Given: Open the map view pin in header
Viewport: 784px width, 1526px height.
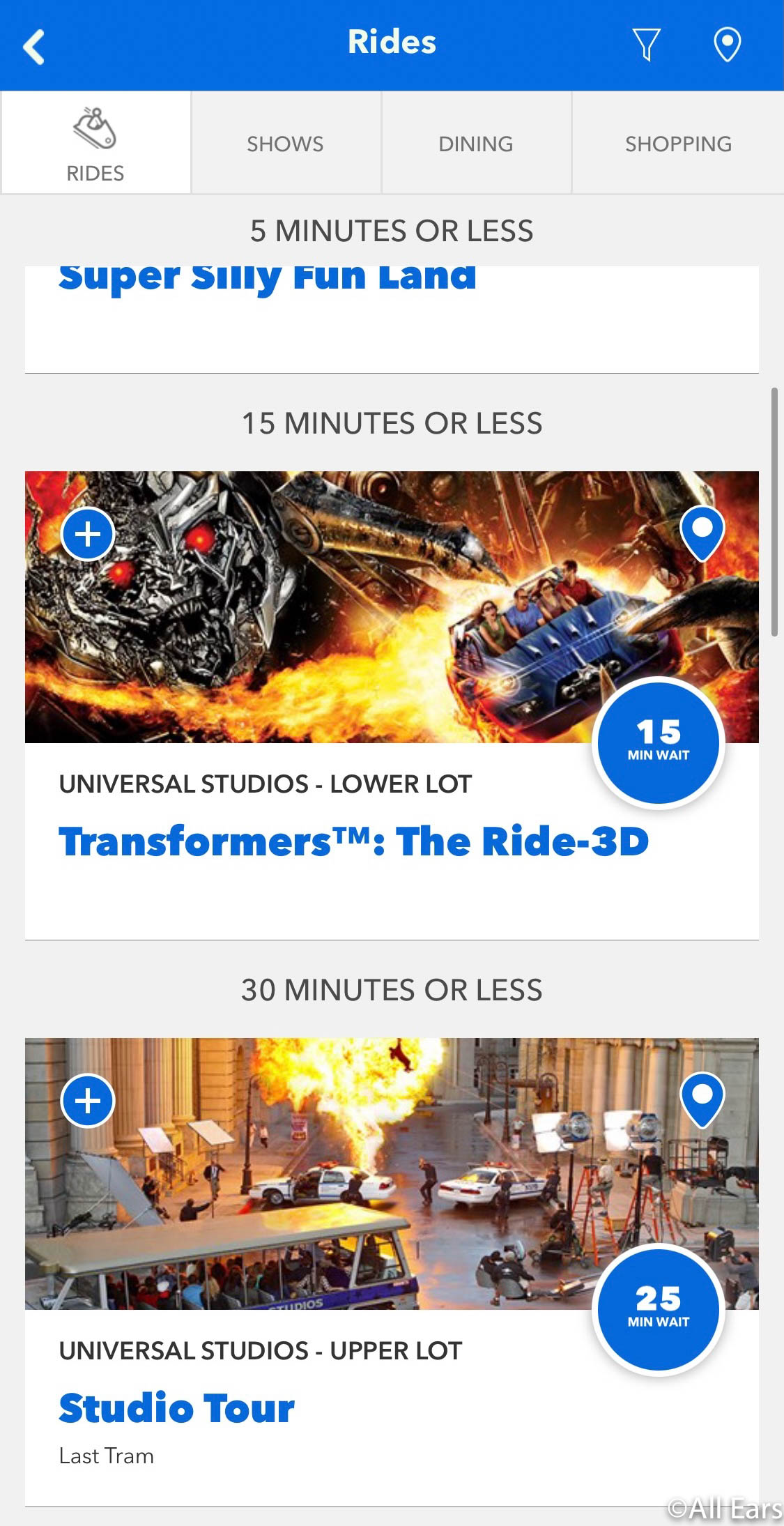Looking at the screenshot, I should (727, 45).
